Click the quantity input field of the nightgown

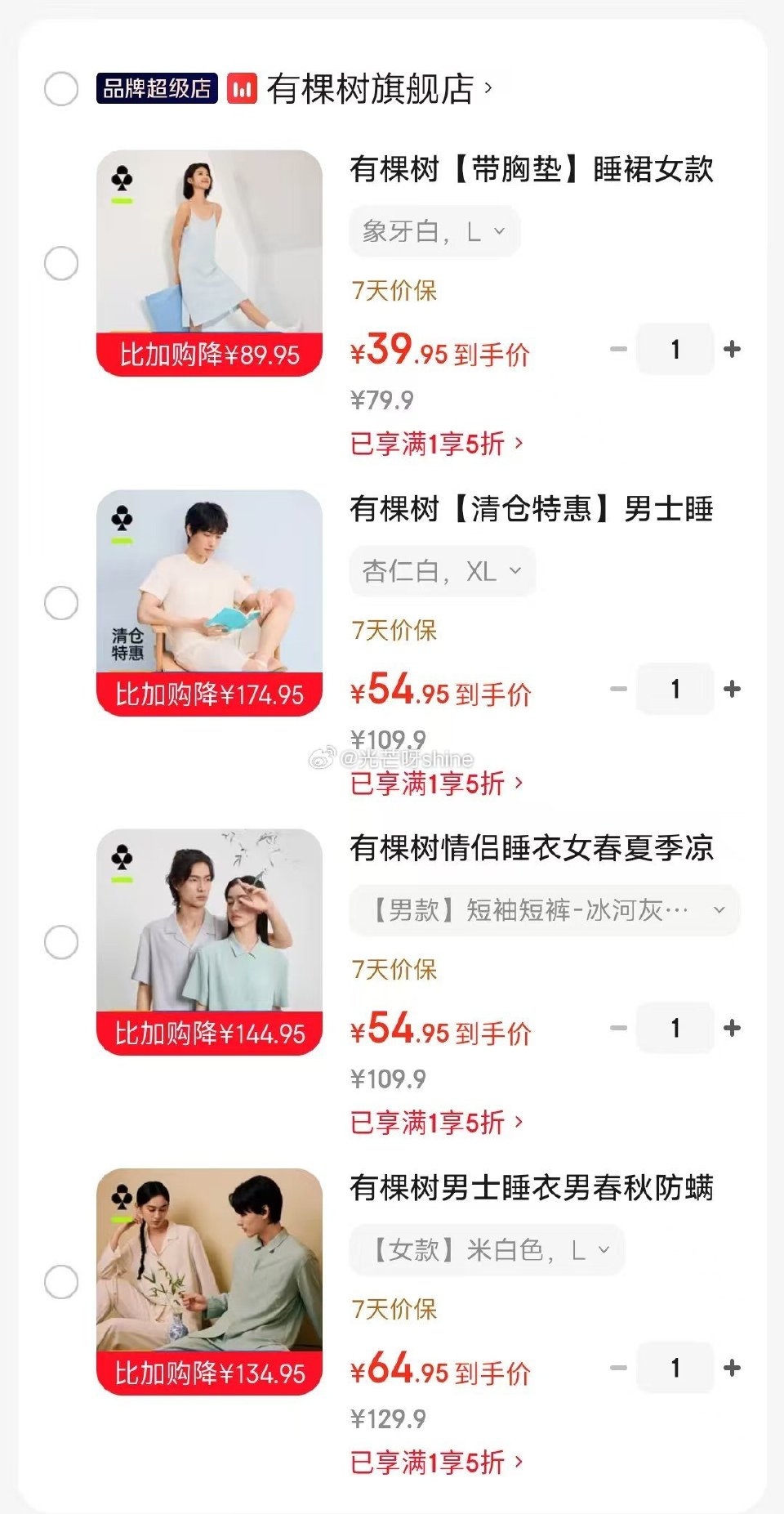click(675, 348)
